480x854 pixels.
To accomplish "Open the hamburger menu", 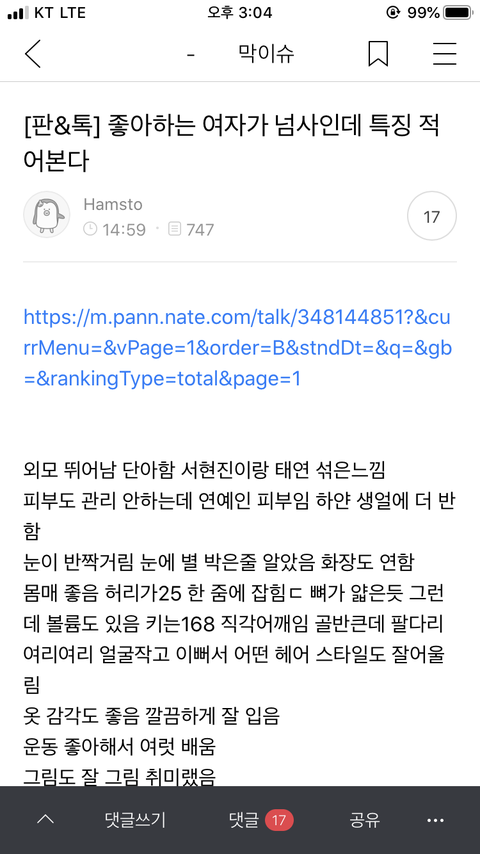I will (x=445, y=54).
